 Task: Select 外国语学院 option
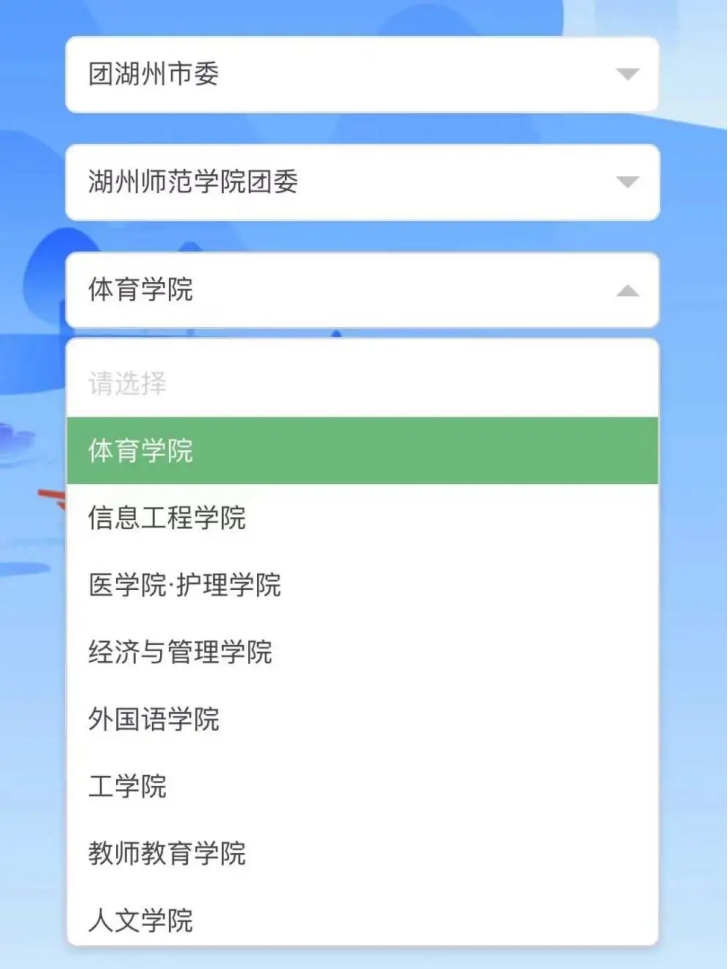362,719
